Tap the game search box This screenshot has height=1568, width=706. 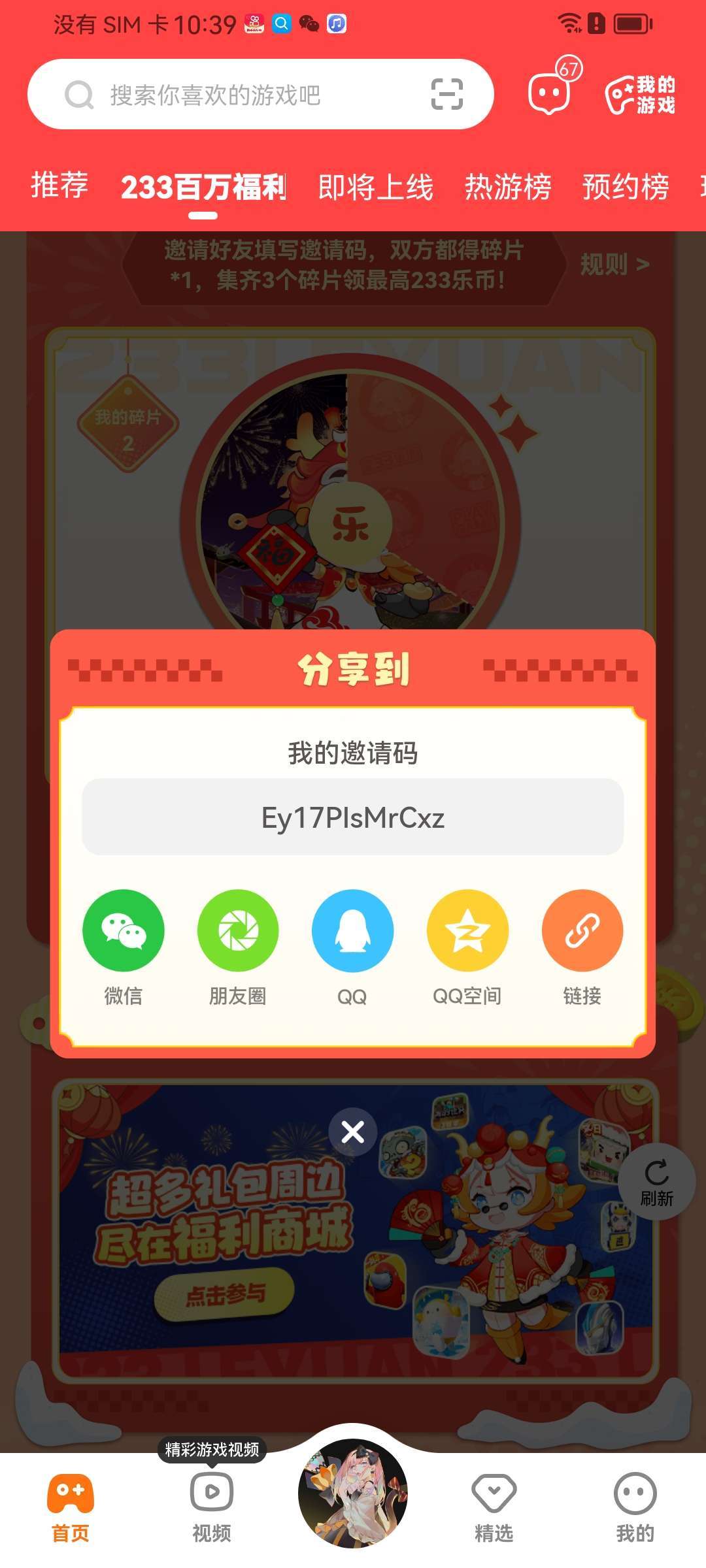260,95
